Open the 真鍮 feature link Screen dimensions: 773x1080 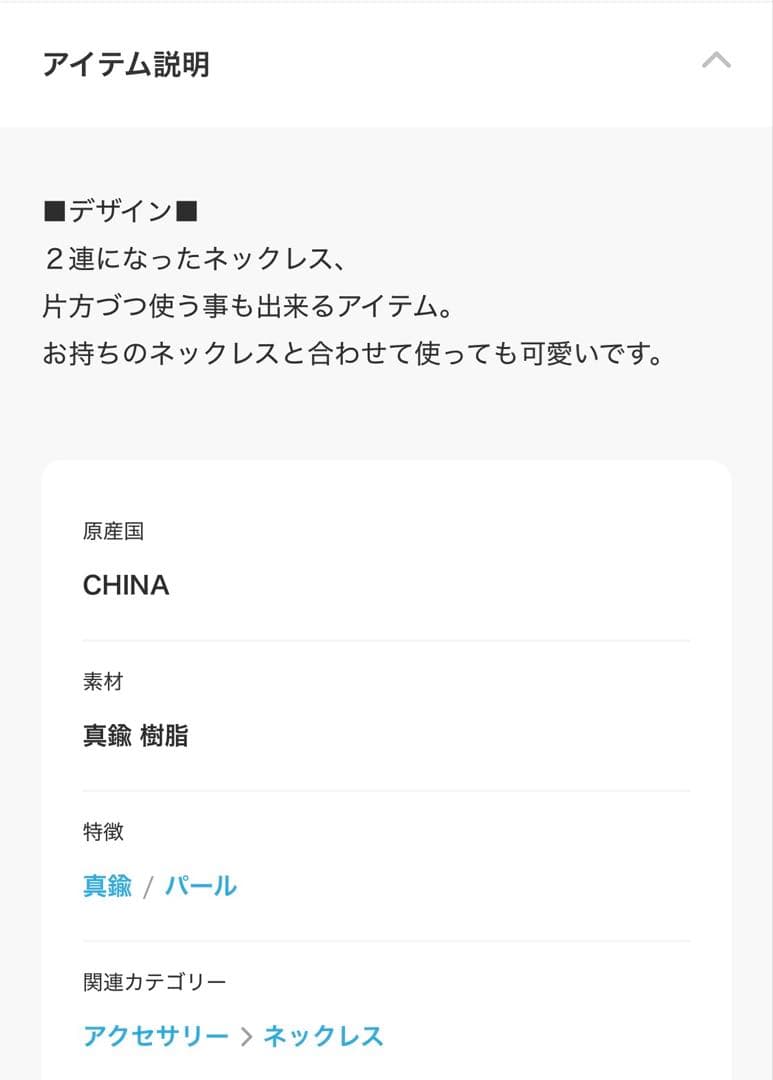(107, 886)
